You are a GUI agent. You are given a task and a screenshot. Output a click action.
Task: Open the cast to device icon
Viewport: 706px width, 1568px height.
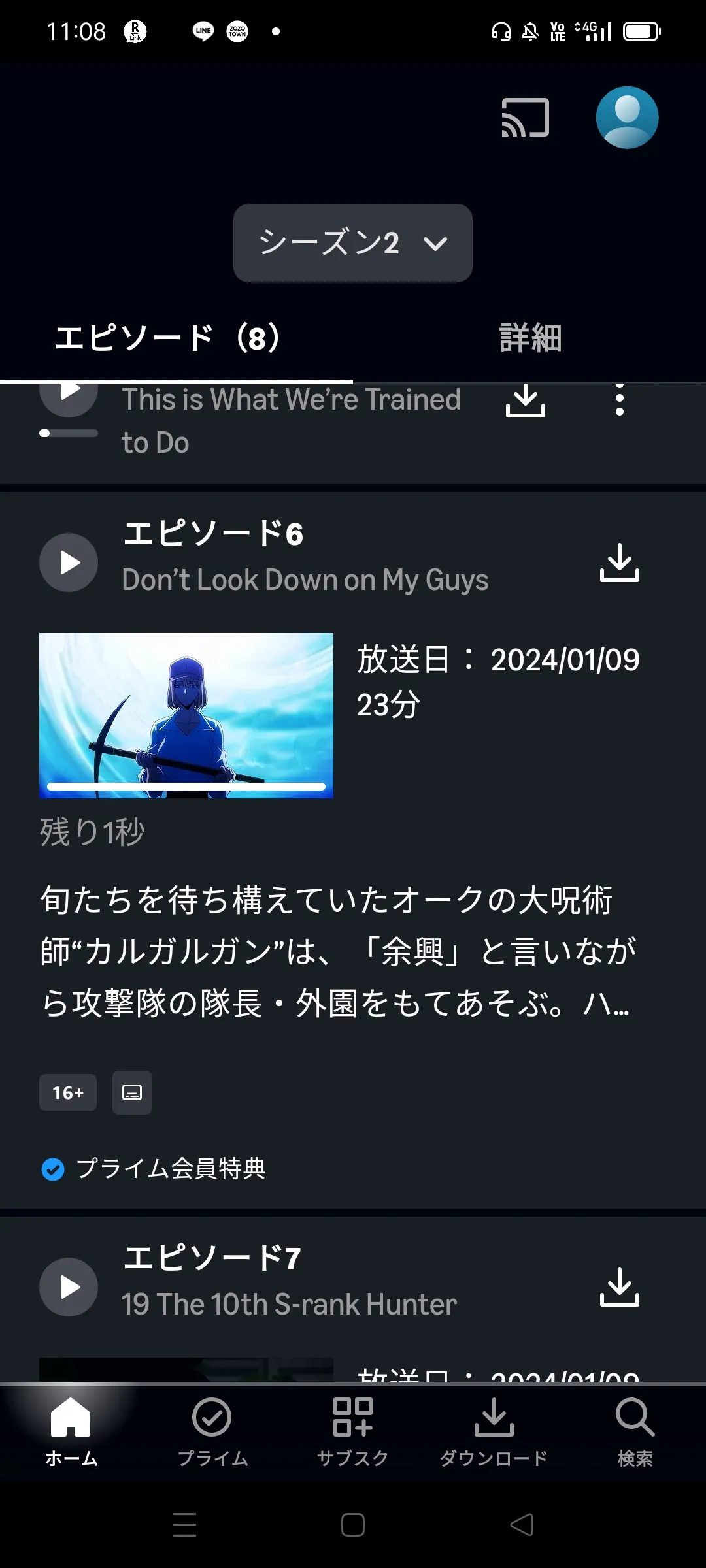pyautogui.click(x=525, y=118)
